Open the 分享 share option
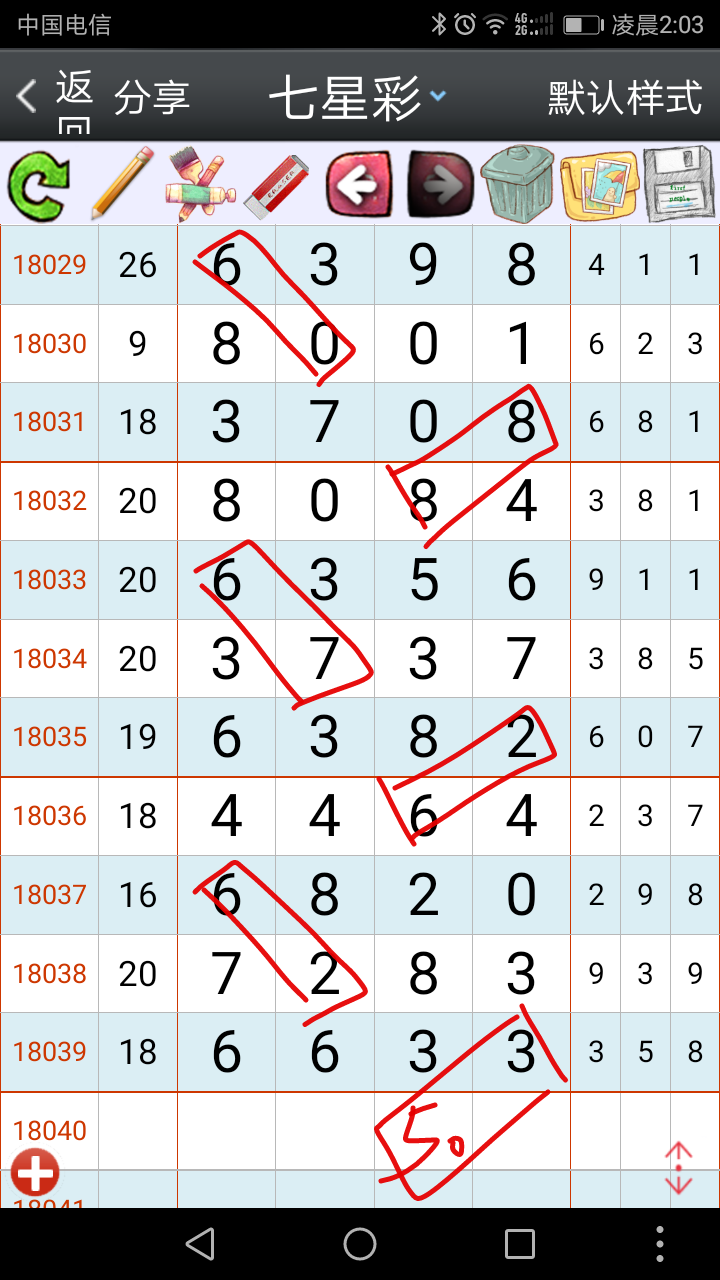Viewport: 720px width, 1280px height. (x=152, y=98)
